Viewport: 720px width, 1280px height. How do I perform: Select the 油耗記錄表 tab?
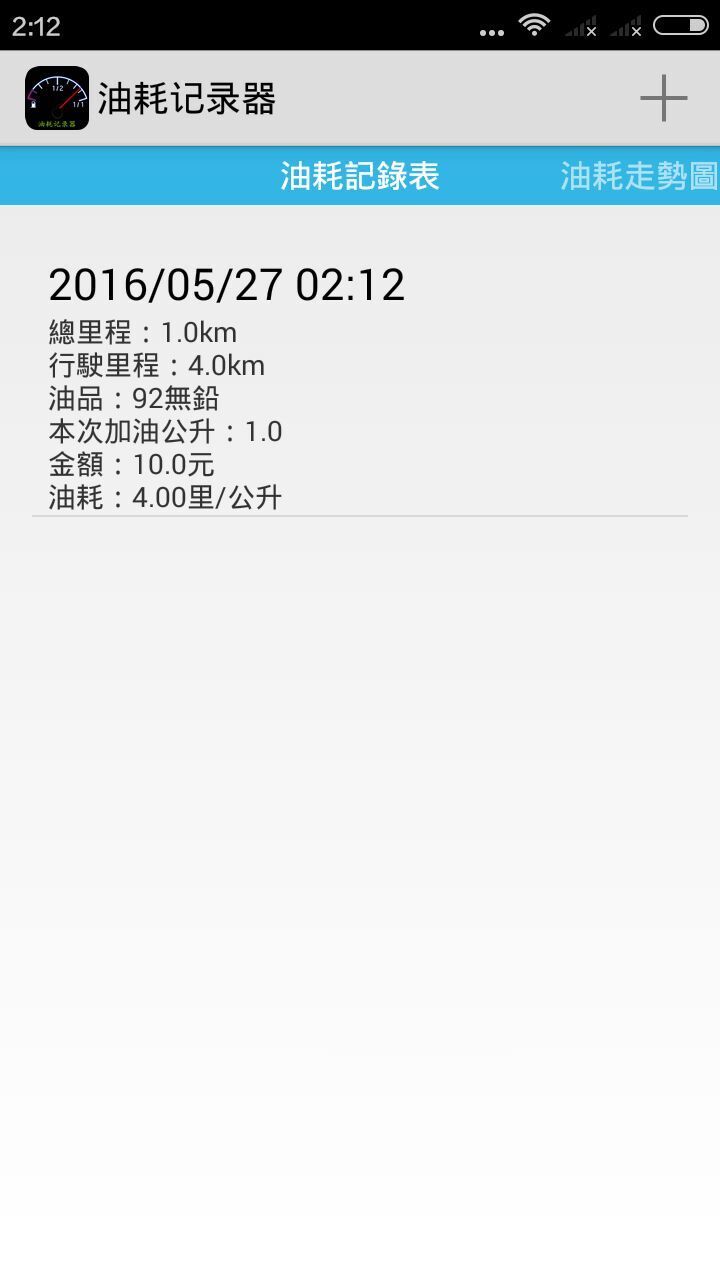coord(360,176)
